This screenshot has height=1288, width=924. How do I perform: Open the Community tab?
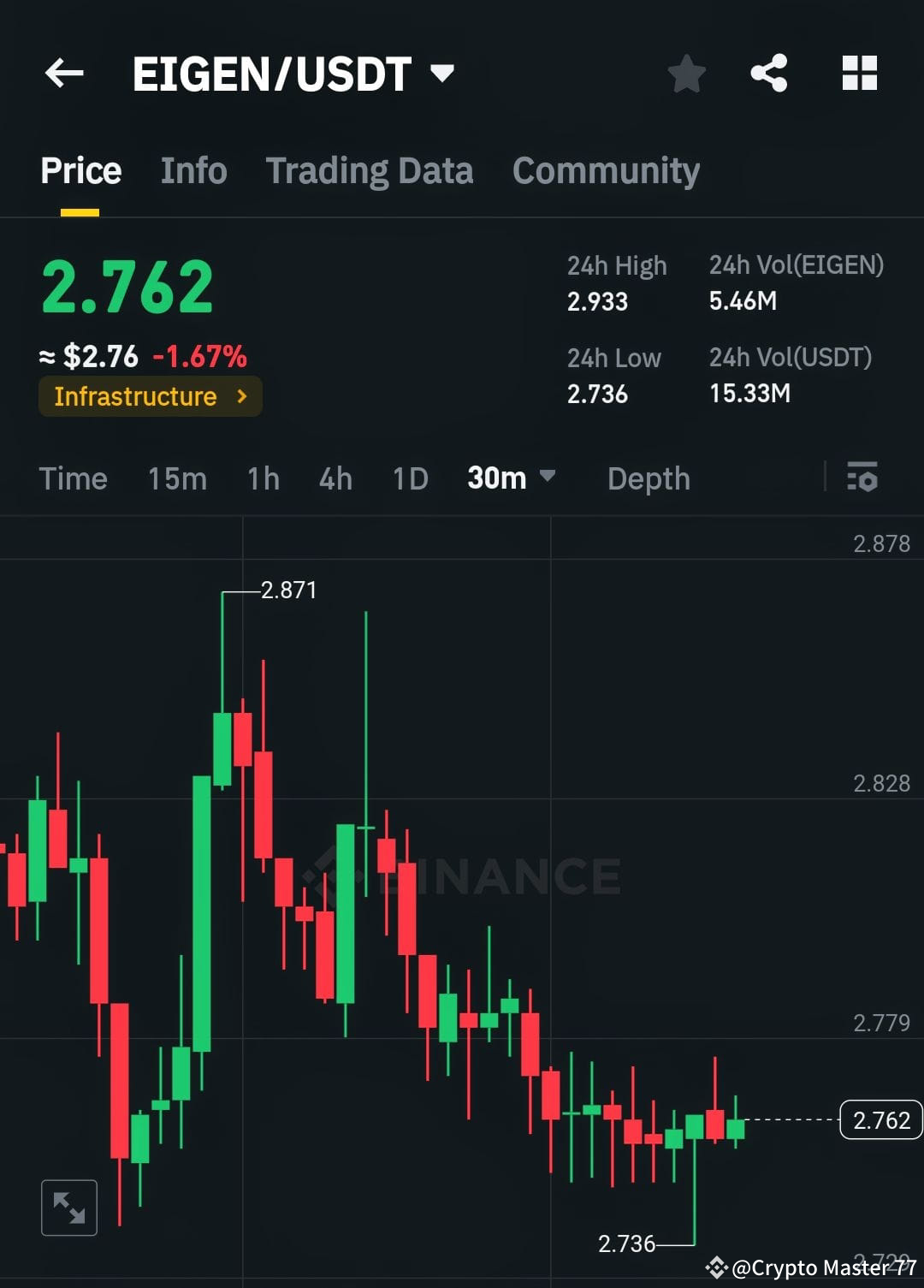[605, 170]
